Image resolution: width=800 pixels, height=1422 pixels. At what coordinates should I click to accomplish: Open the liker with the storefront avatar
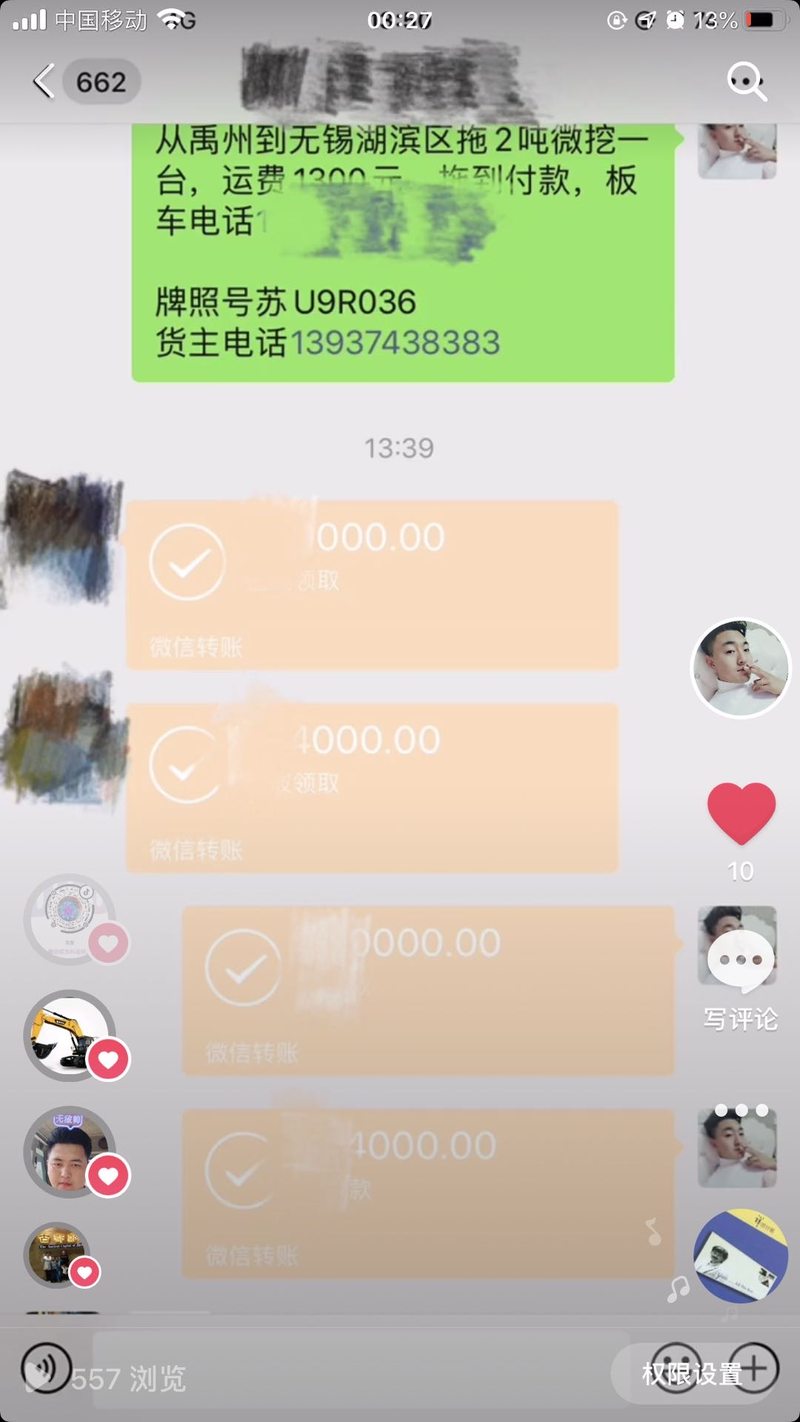57,1254
